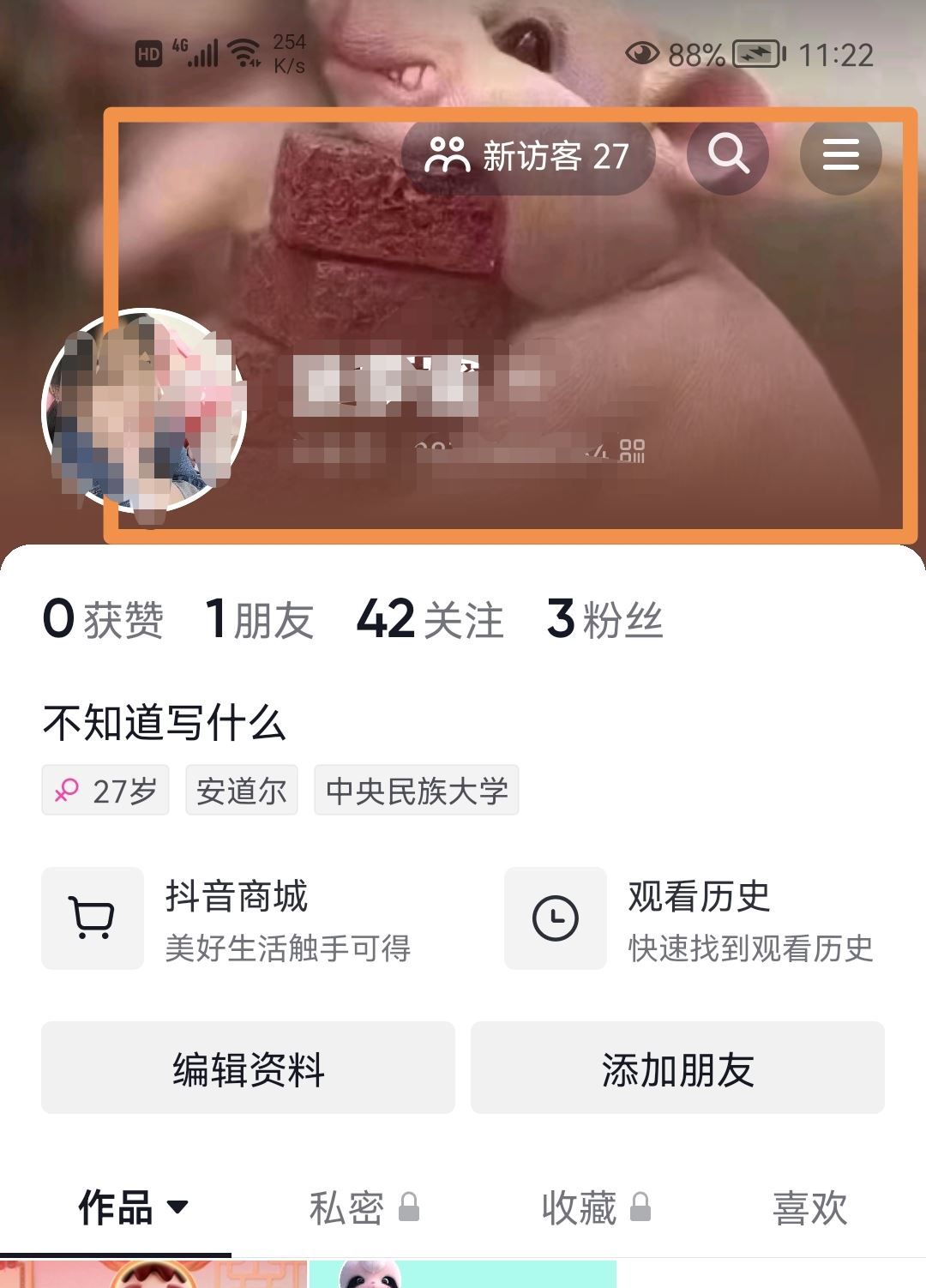This screenshot has width=926, height=1288.
Task: Open the hamburger menu in top right
Action: (840, 154)
